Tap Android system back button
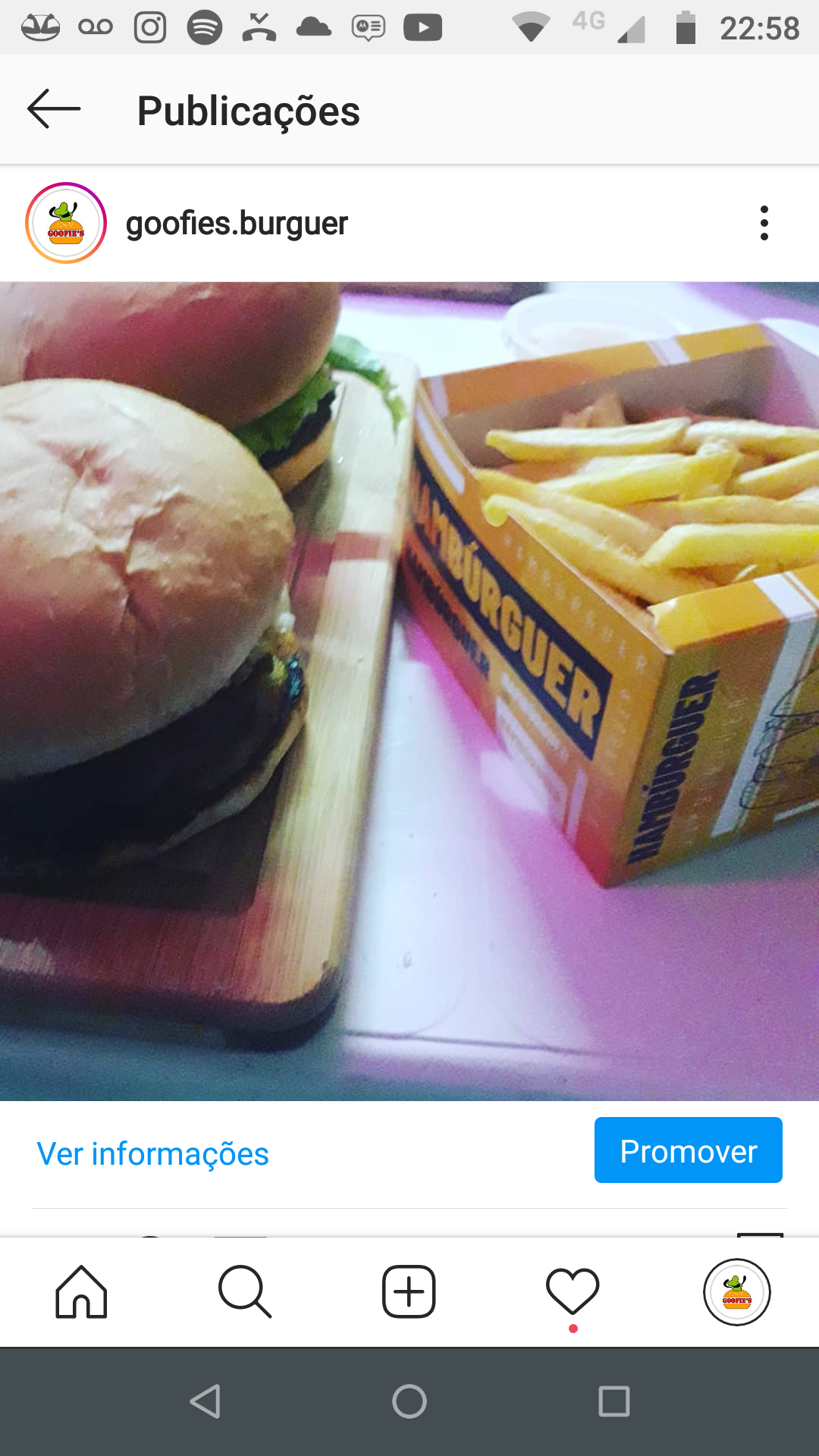The height and width of the screenshot is (1456, 819). (x=205, y=1401)
